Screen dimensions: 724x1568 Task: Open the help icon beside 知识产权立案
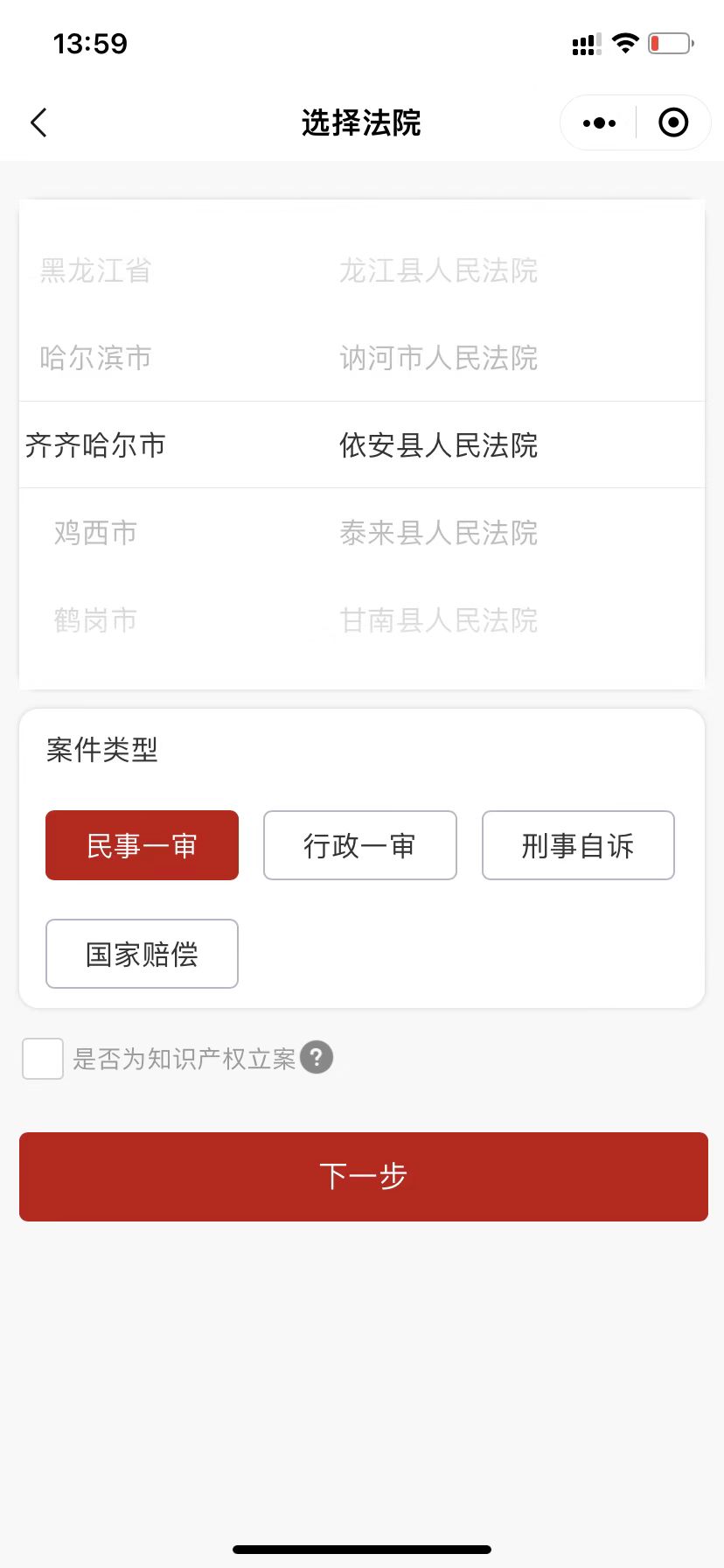(317, 1058)
